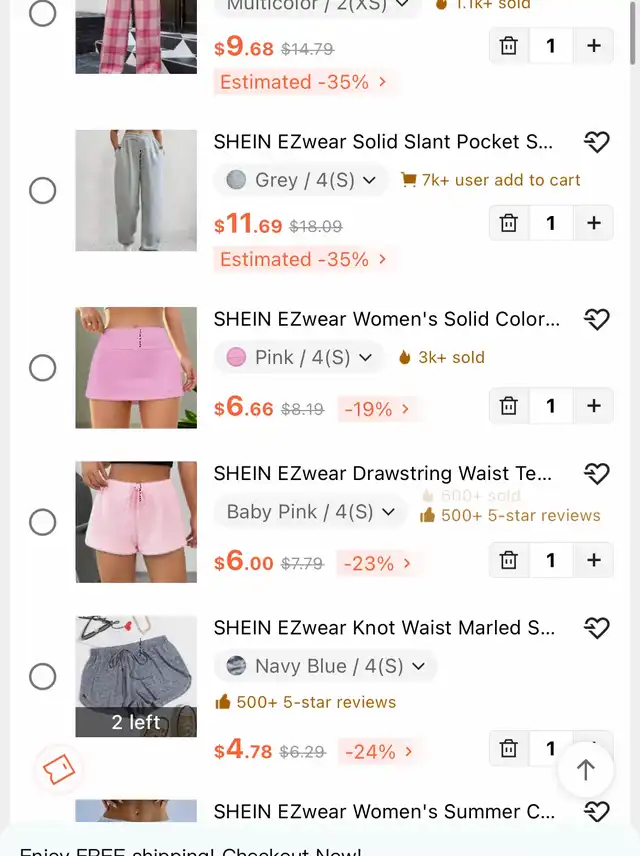Save Women's Solid Color skirt to wishlist

(x=596, y=319)
